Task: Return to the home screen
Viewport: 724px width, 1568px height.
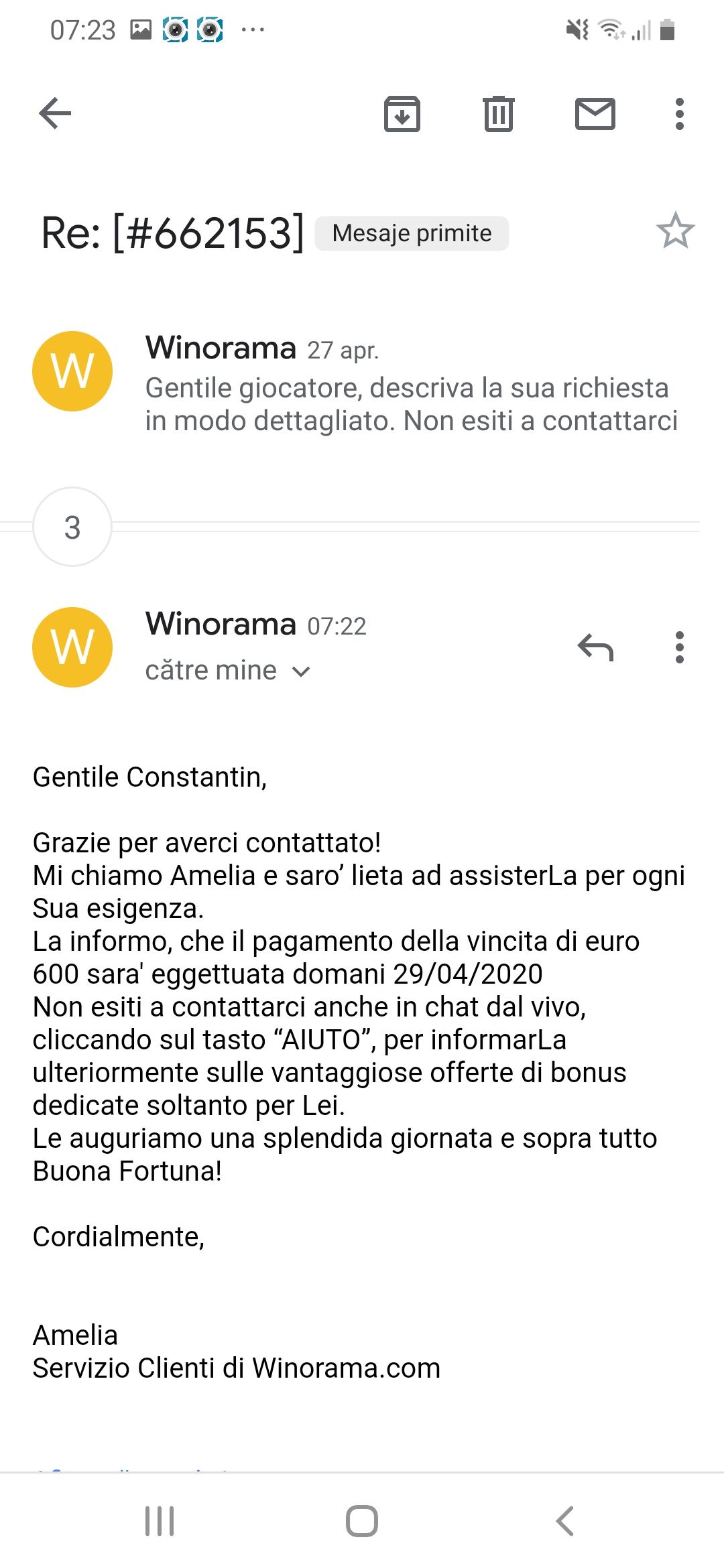Action: click(362, 1520)
